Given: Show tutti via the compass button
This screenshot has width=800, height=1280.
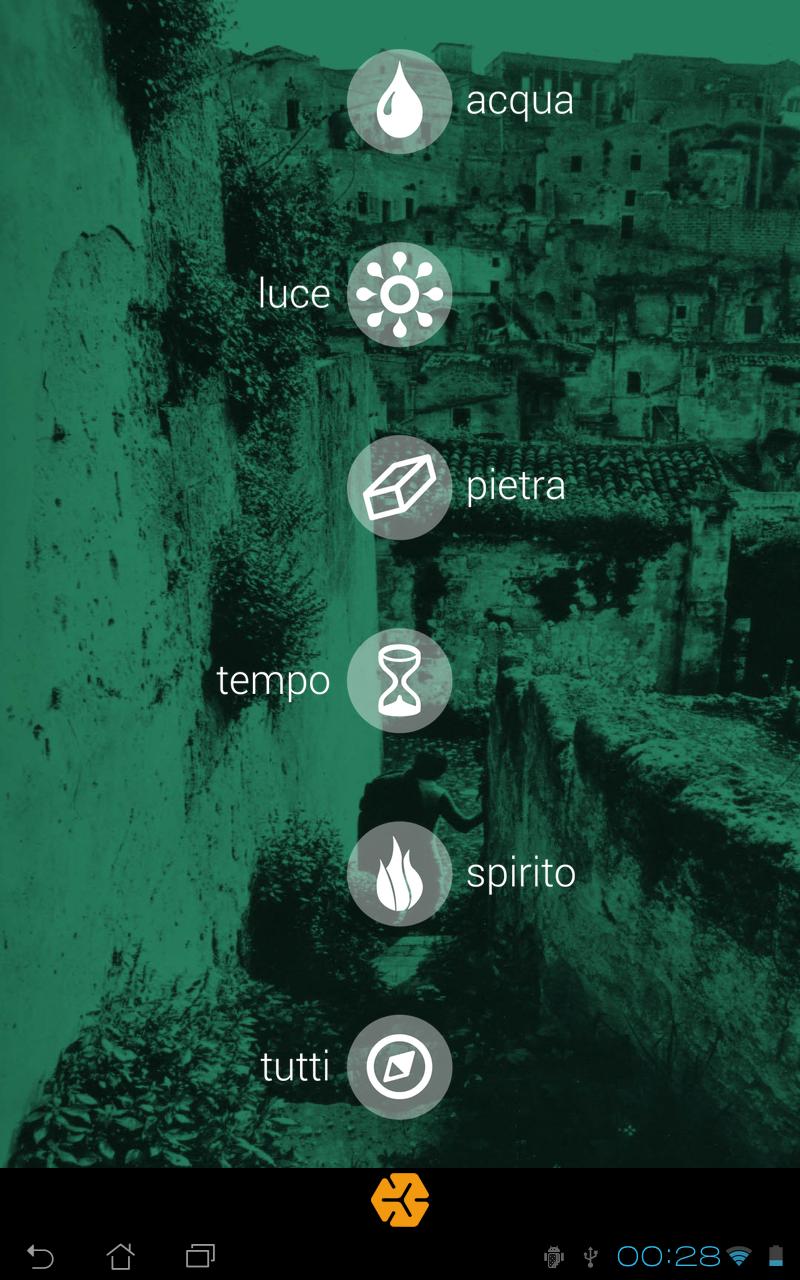Looking at the screenshot, I should click(399, 1067).
